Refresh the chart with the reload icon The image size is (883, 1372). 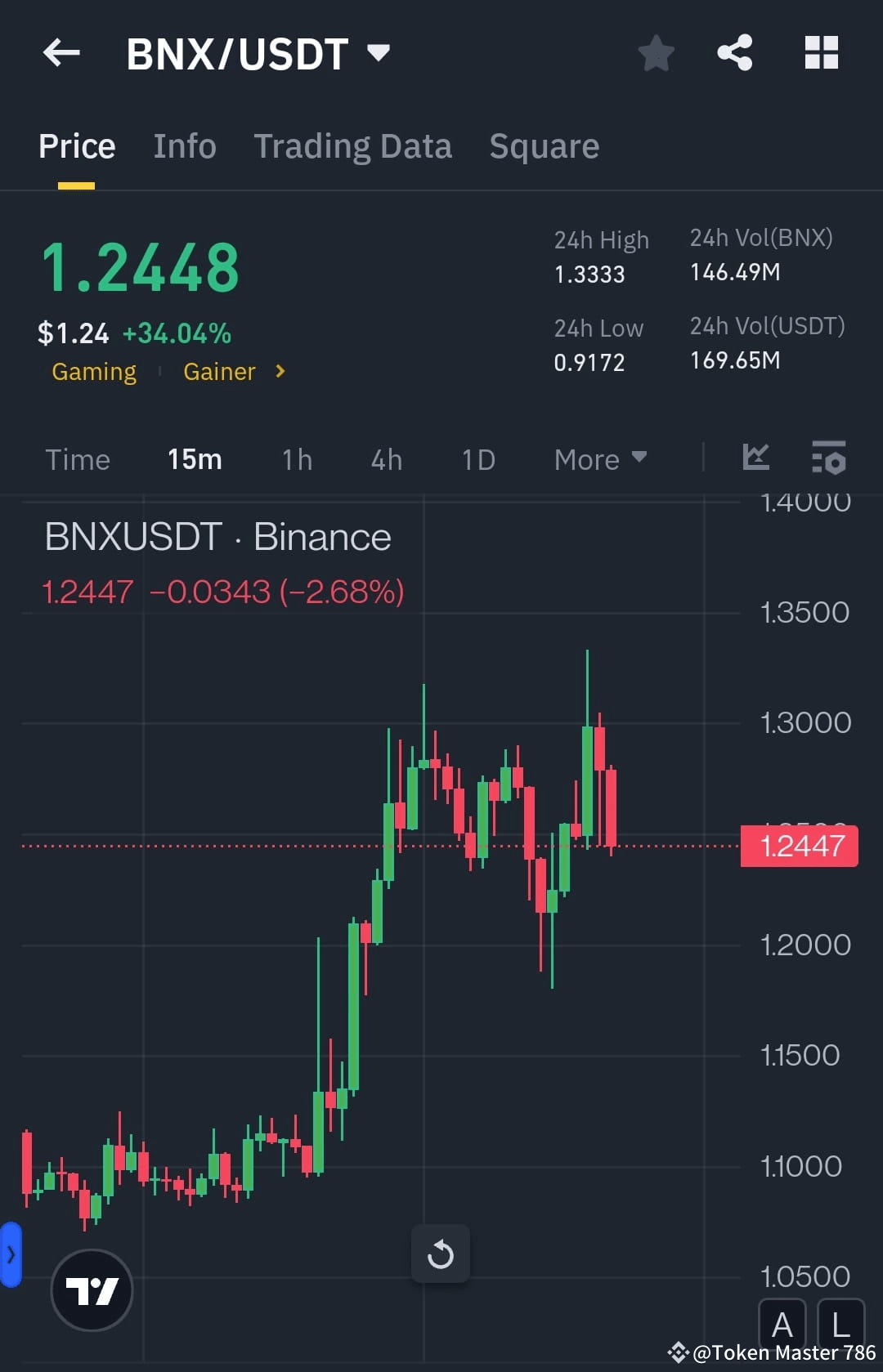coord(440,1254)
